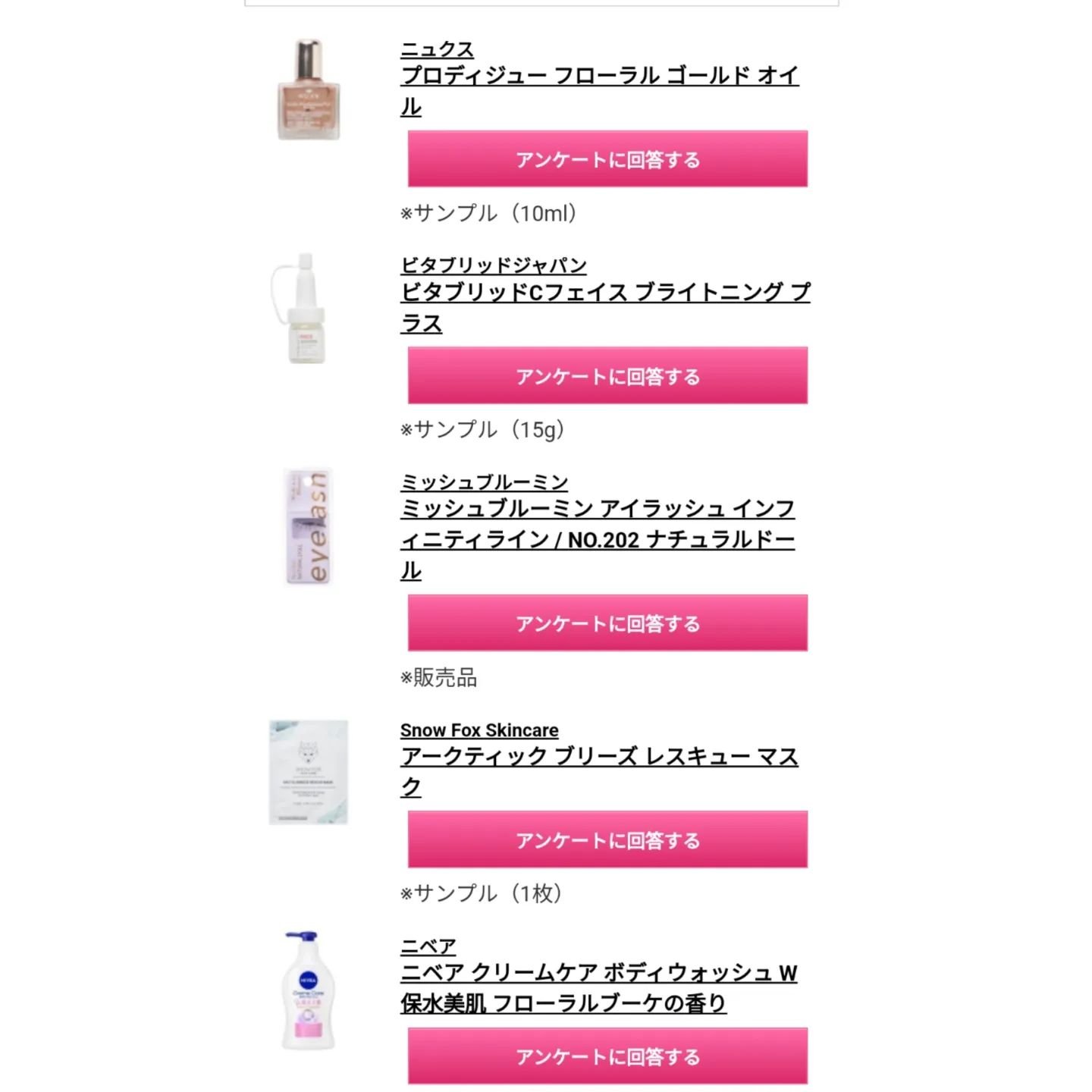Answer the survey for ミッシュブルーミン eyelash
Image resolution: width=1092 pixels, height=1092 pixels.
607,623
